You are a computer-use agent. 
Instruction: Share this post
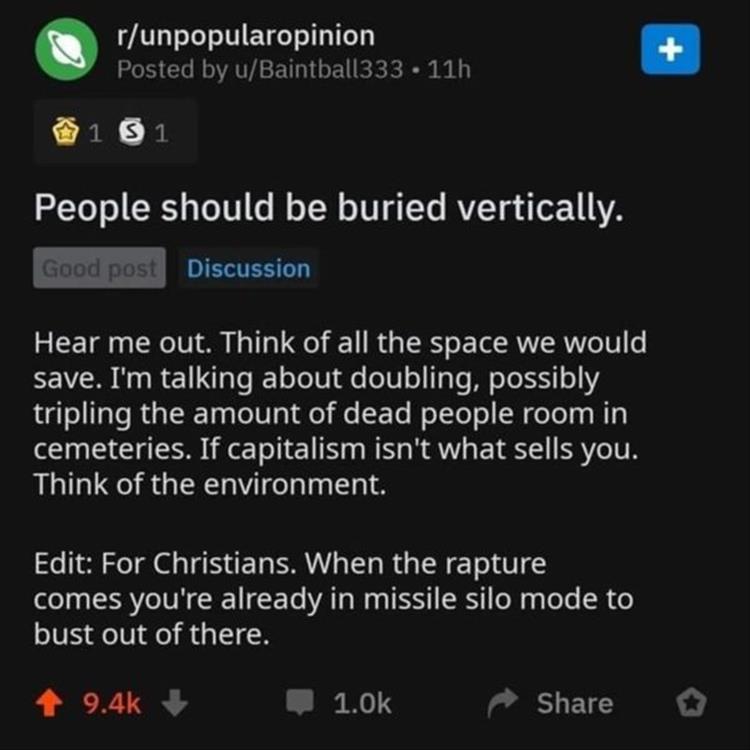coord(552,704)
